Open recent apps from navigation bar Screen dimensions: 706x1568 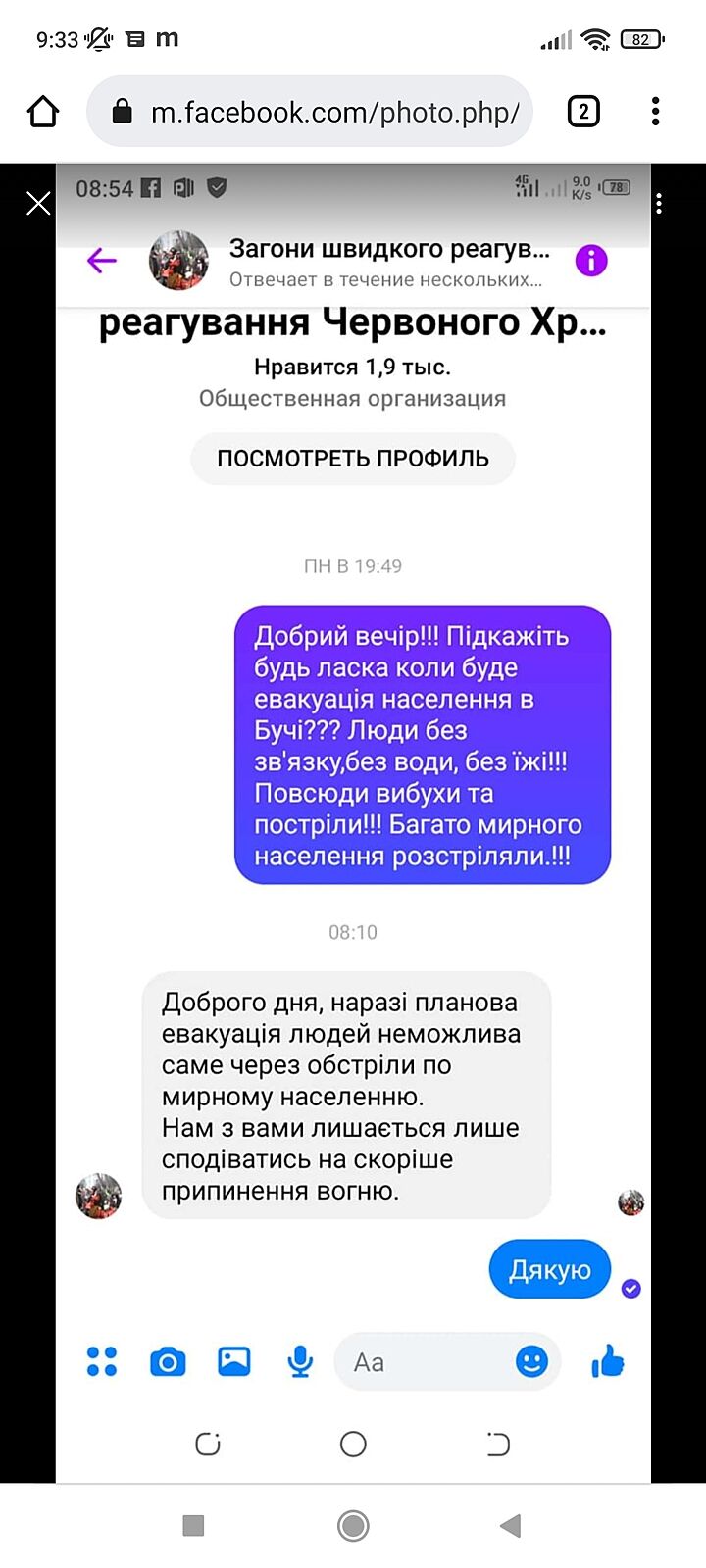[x=193, y=1525]
